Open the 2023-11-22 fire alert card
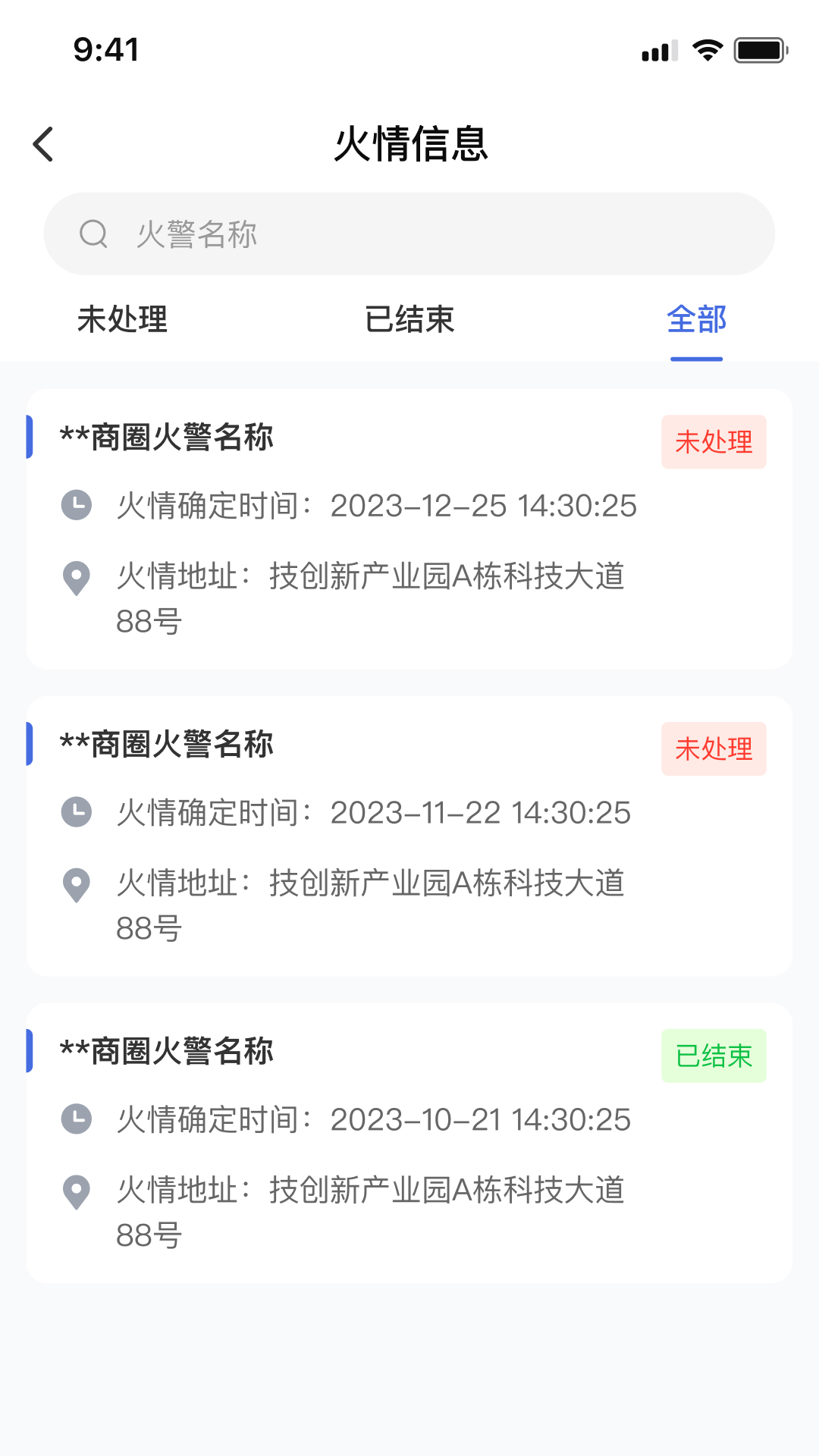This screenshot has height=1456, width=819. click(409, 835)
